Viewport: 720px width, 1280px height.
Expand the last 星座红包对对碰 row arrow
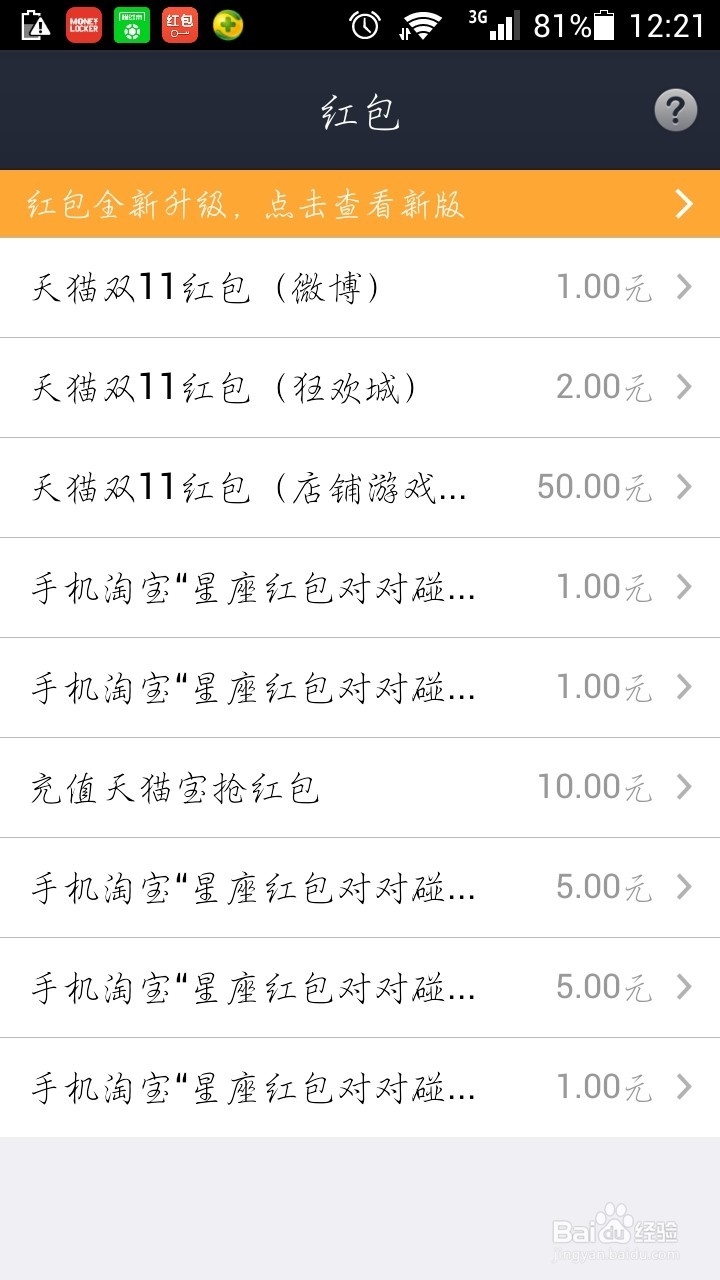[685, 1087]
